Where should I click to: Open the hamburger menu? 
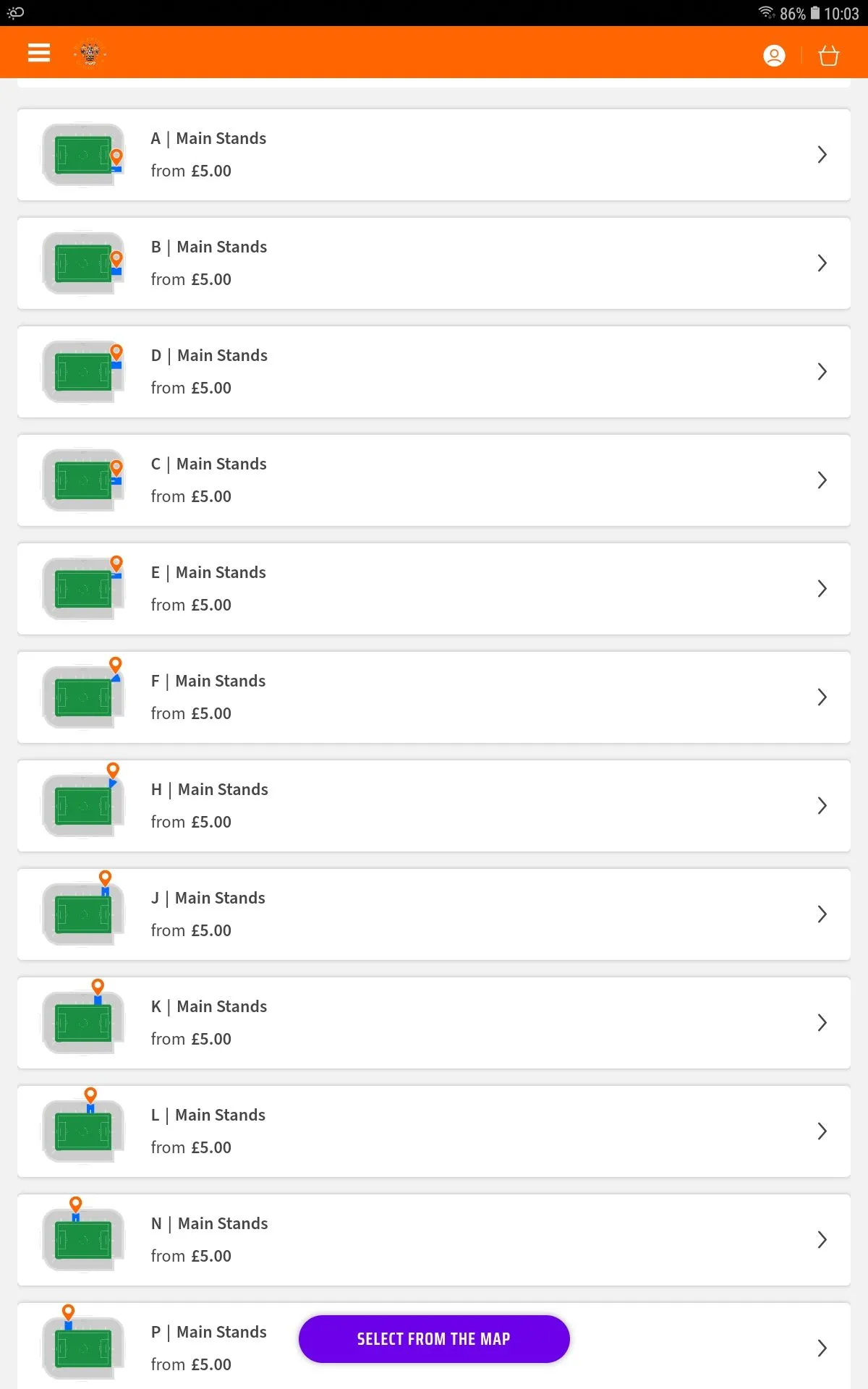[39, 53]
